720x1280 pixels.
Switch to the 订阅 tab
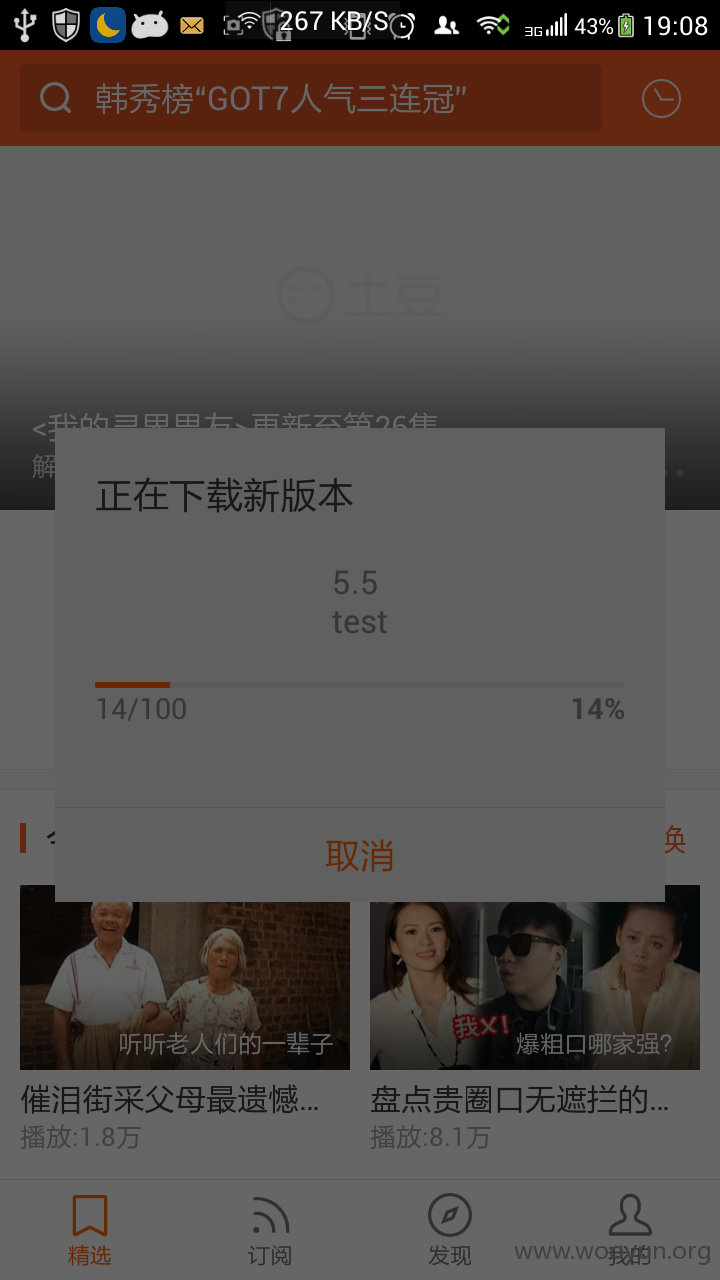270,1230
